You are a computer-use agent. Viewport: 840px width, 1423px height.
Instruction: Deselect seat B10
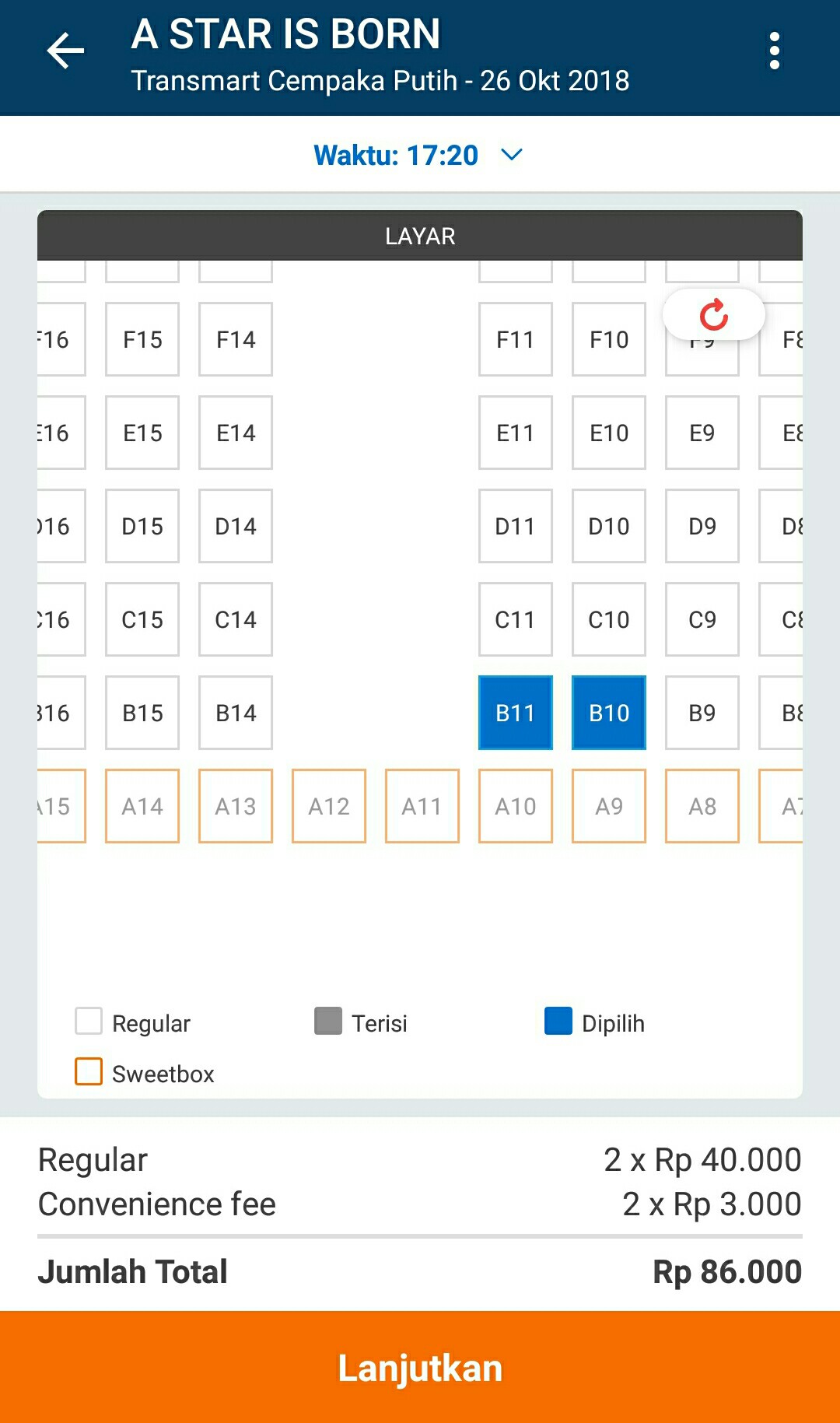[x=609, y=713]
